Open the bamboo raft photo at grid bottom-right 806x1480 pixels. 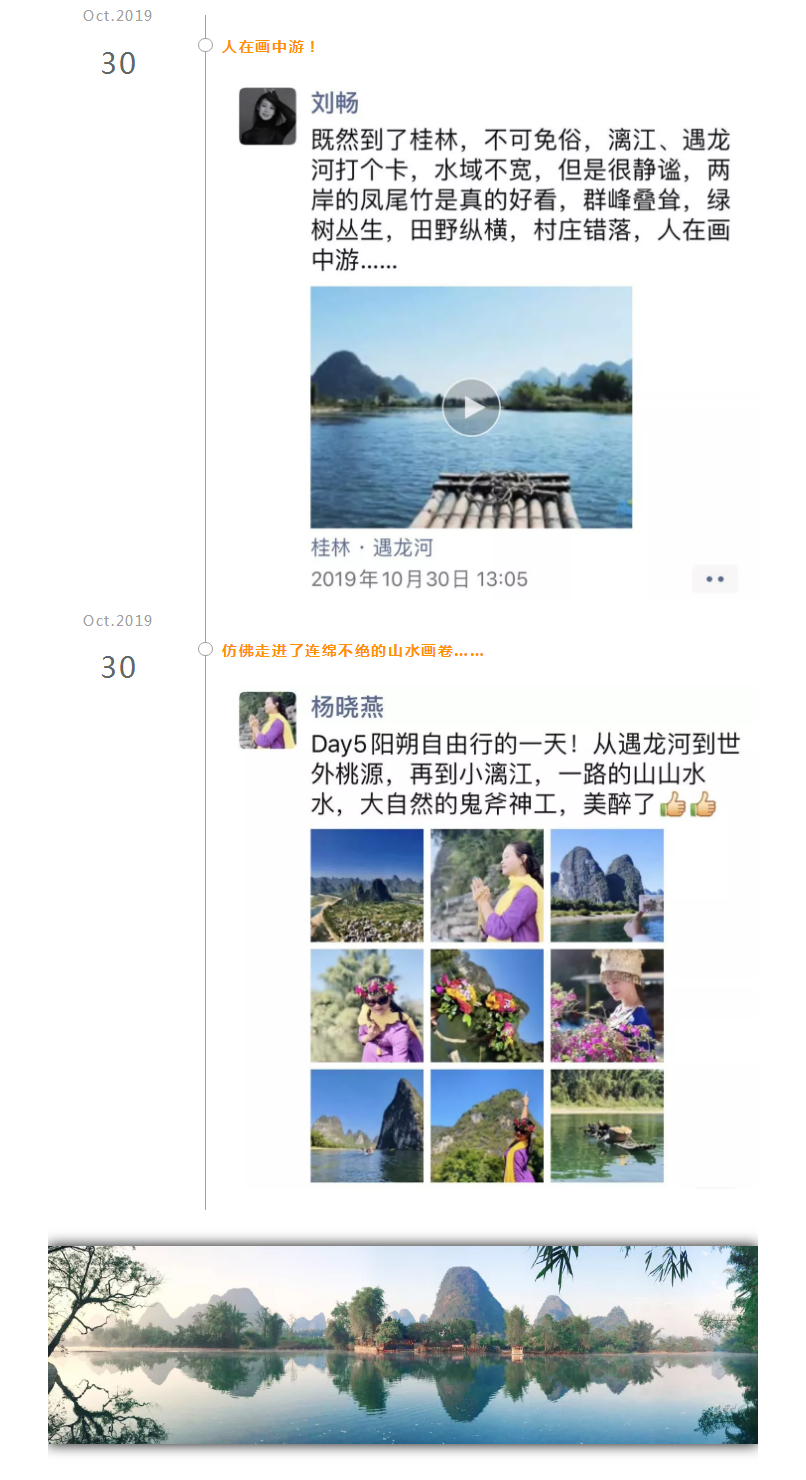click(607, 1125)
